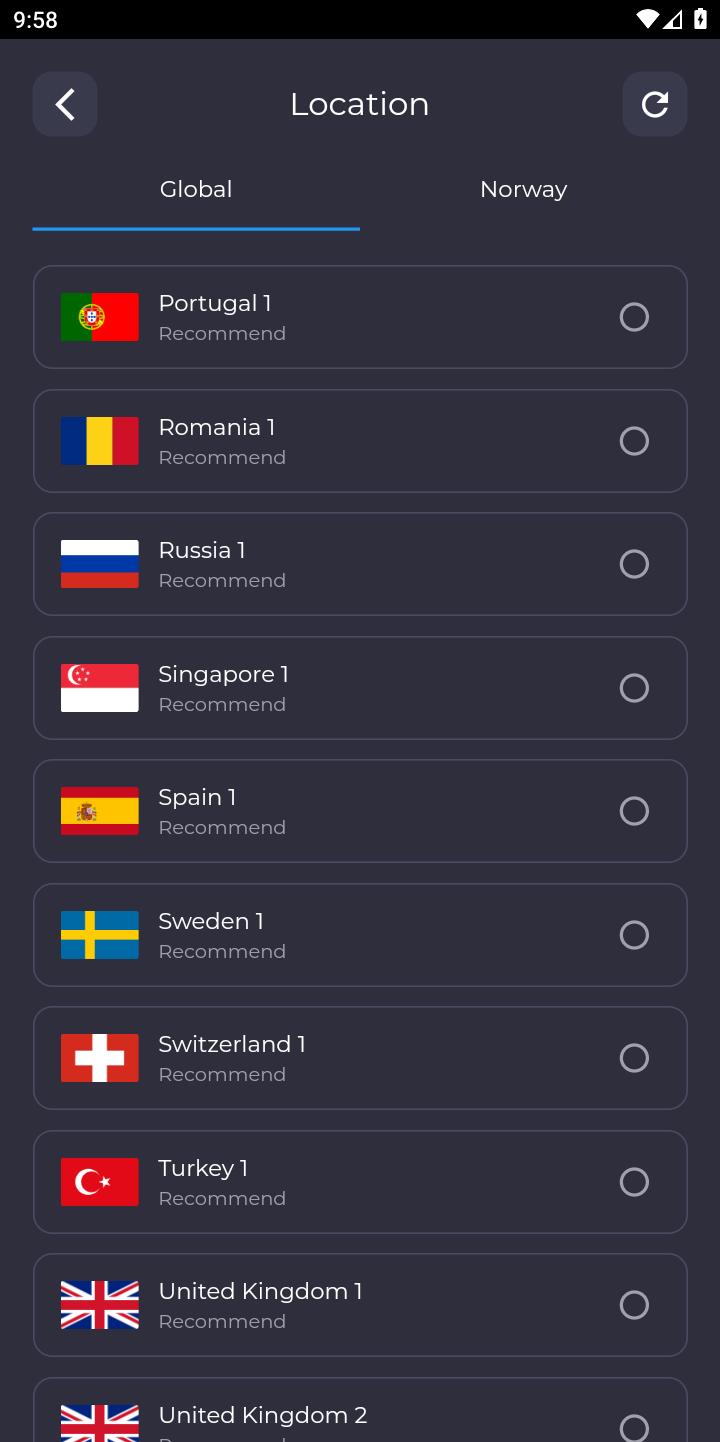Choose the Turkey 1 server
The width and height of the screenshot is (720, 1442).
point(360,1182)
